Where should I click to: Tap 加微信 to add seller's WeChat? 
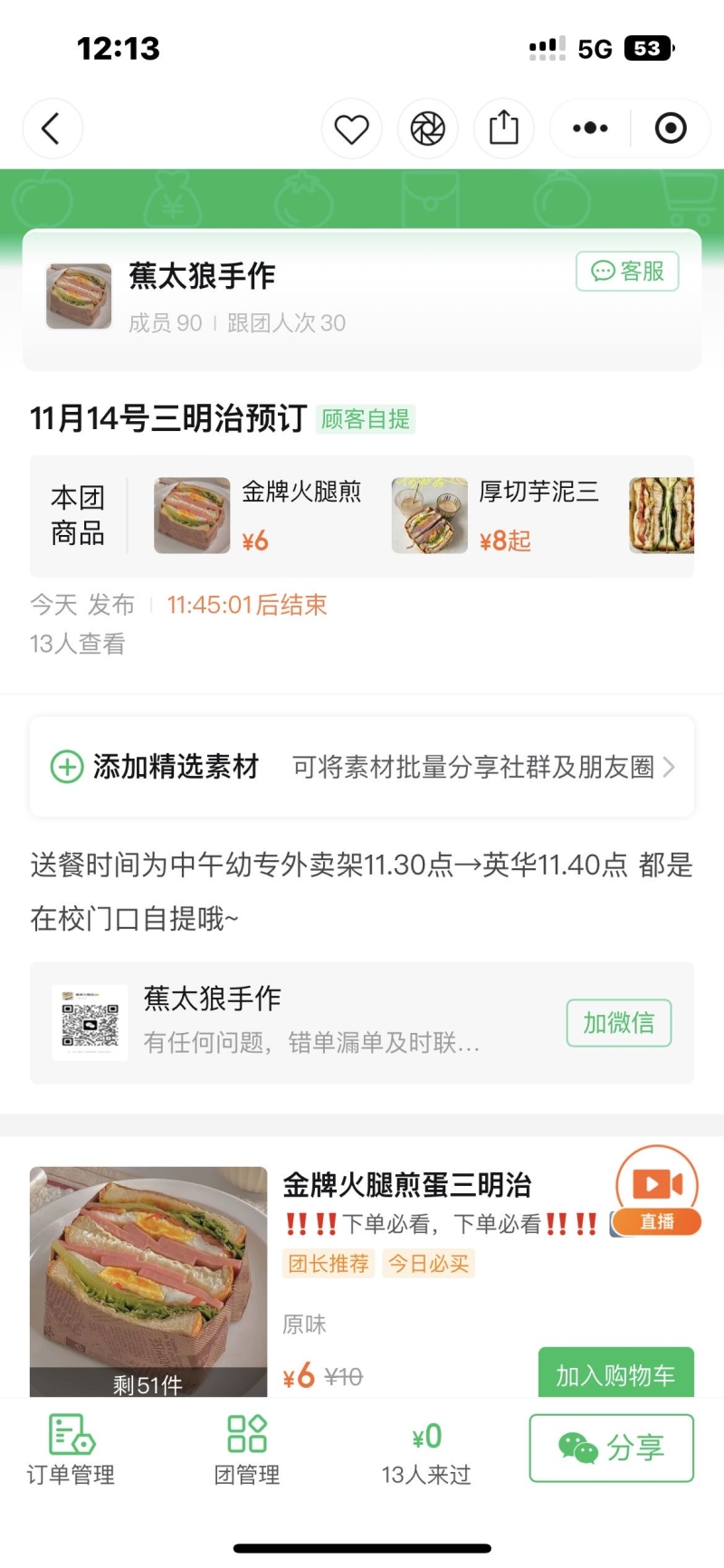(x=619, y=1023)
